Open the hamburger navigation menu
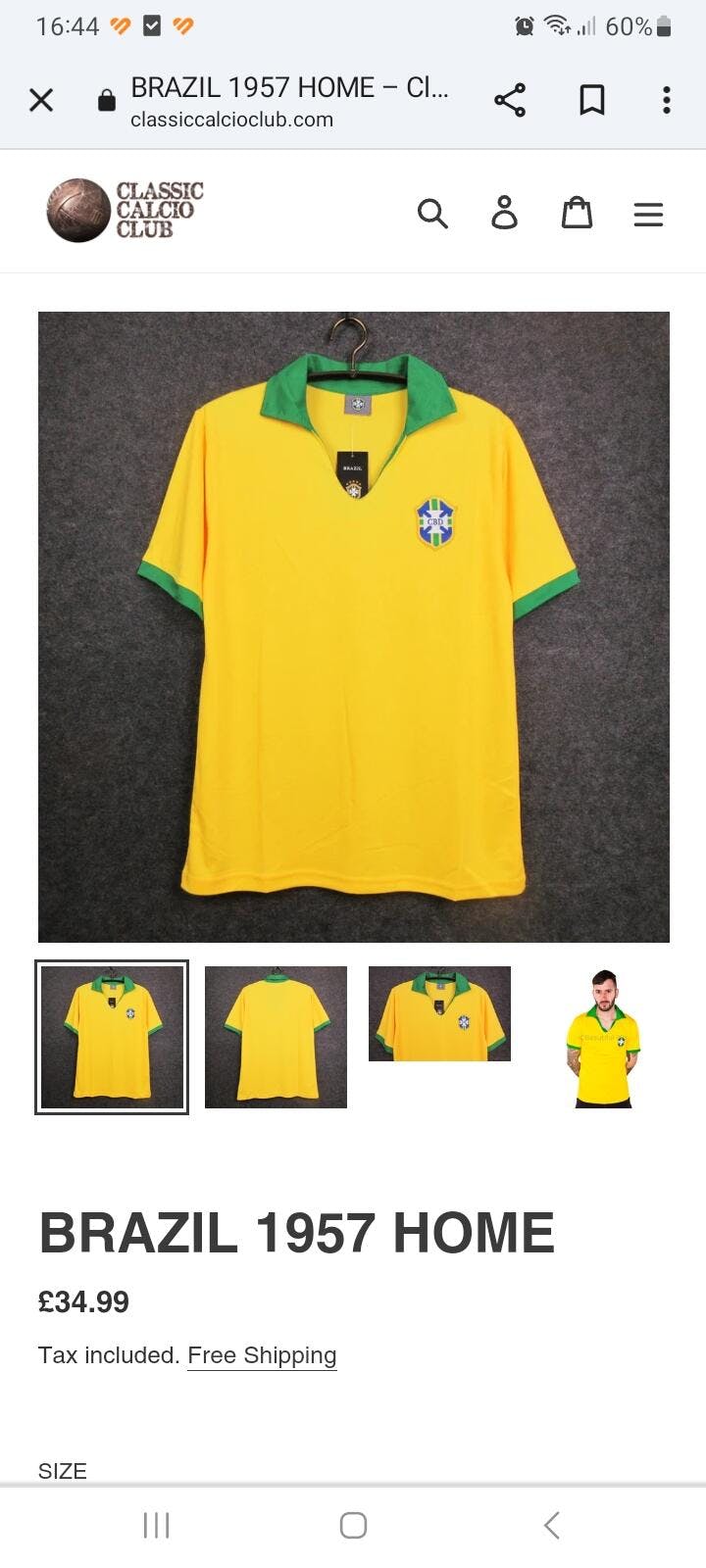 pyautogui.click(x=648, y=214)
